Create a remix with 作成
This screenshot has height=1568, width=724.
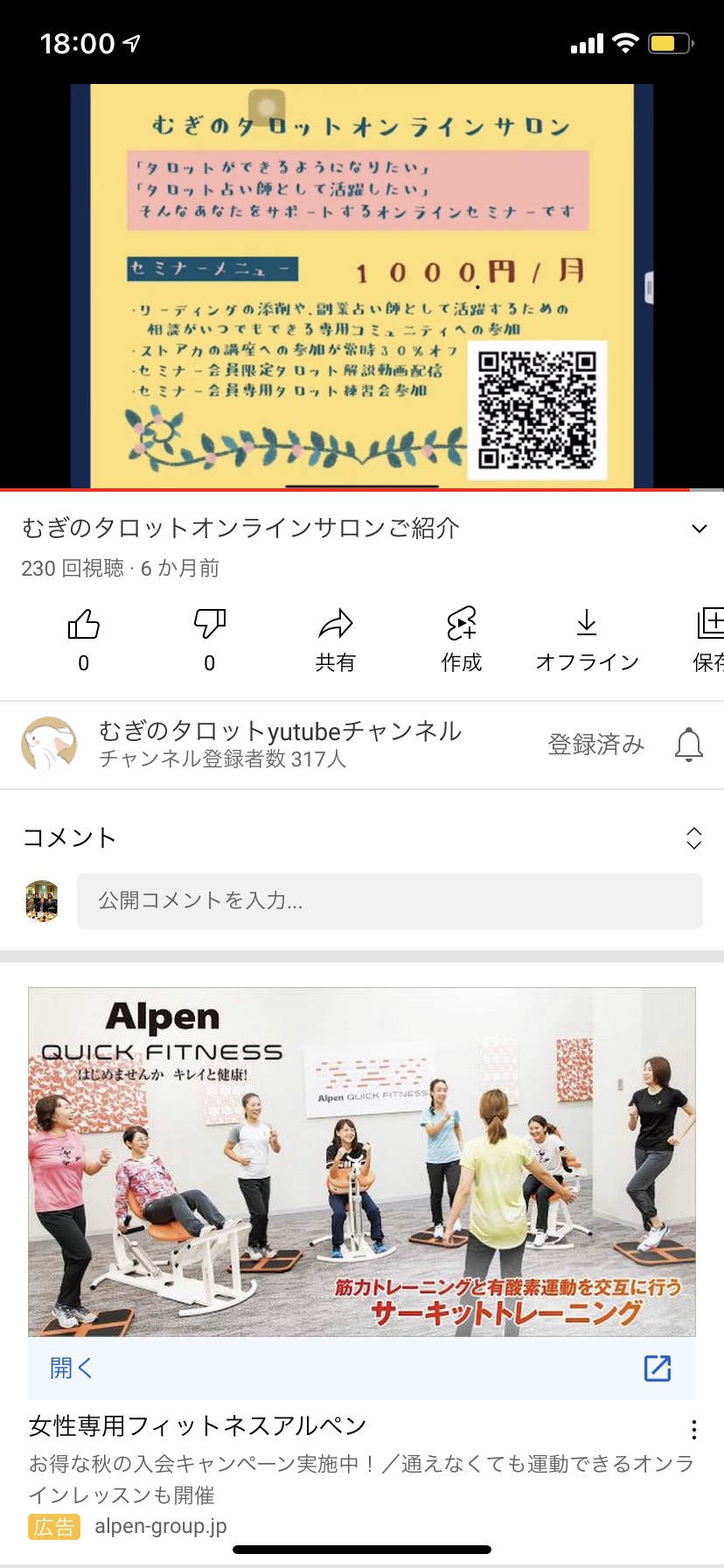(x=462, y=640)
